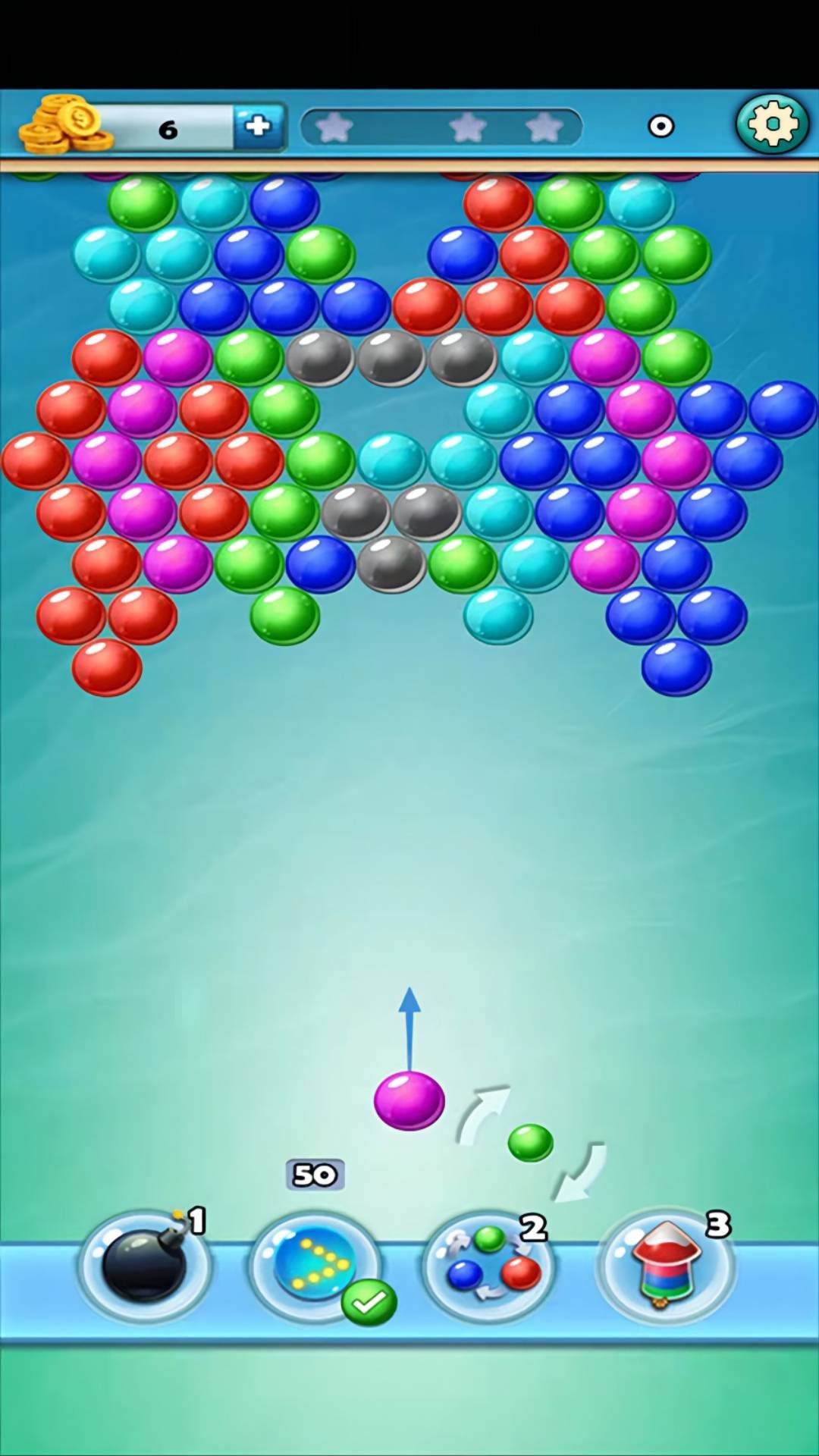Use the rainbow rocket power-up
The height and width of the screenshot is (1456, 819).
665,1265
